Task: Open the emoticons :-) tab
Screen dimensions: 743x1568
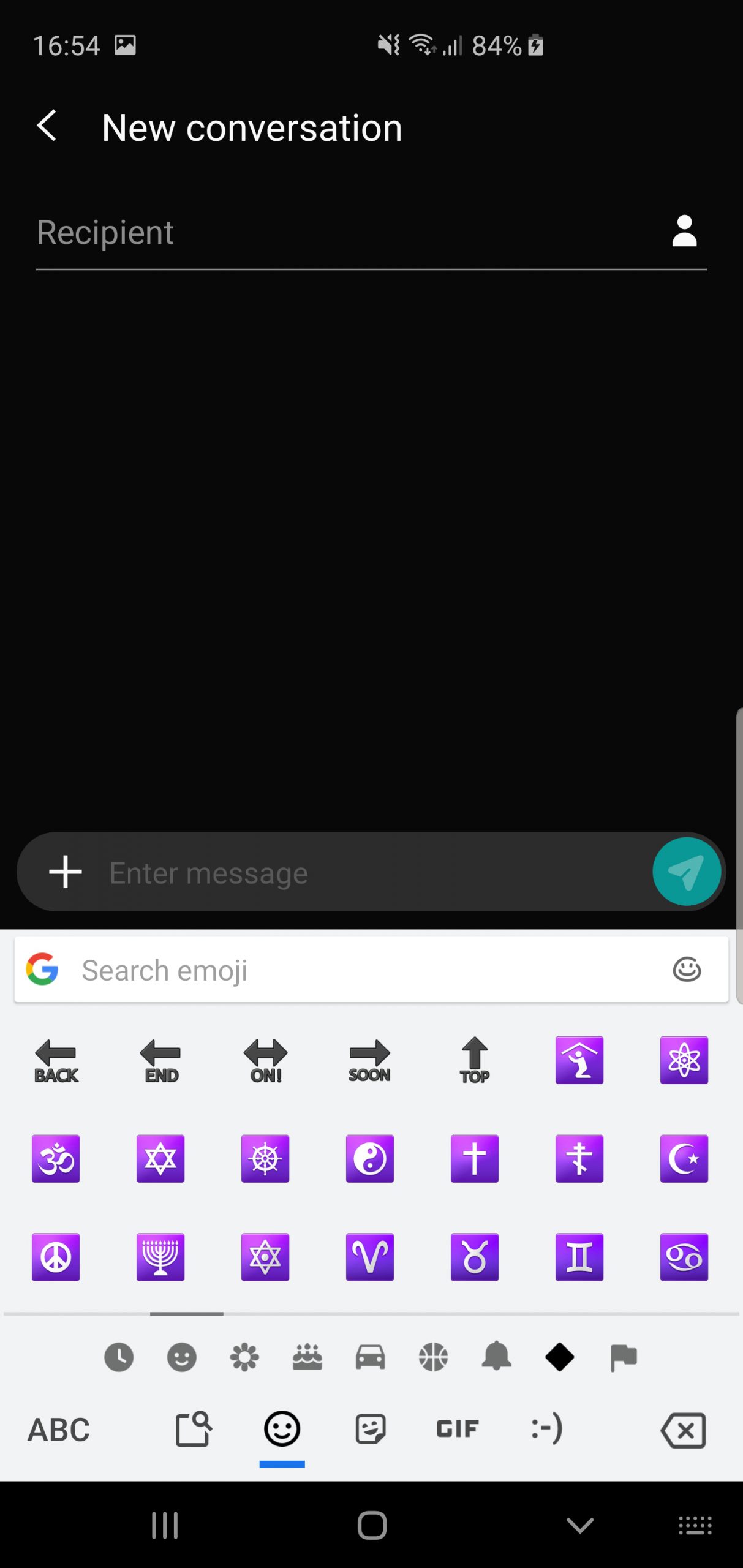Action: click(x=546, y=1428)
